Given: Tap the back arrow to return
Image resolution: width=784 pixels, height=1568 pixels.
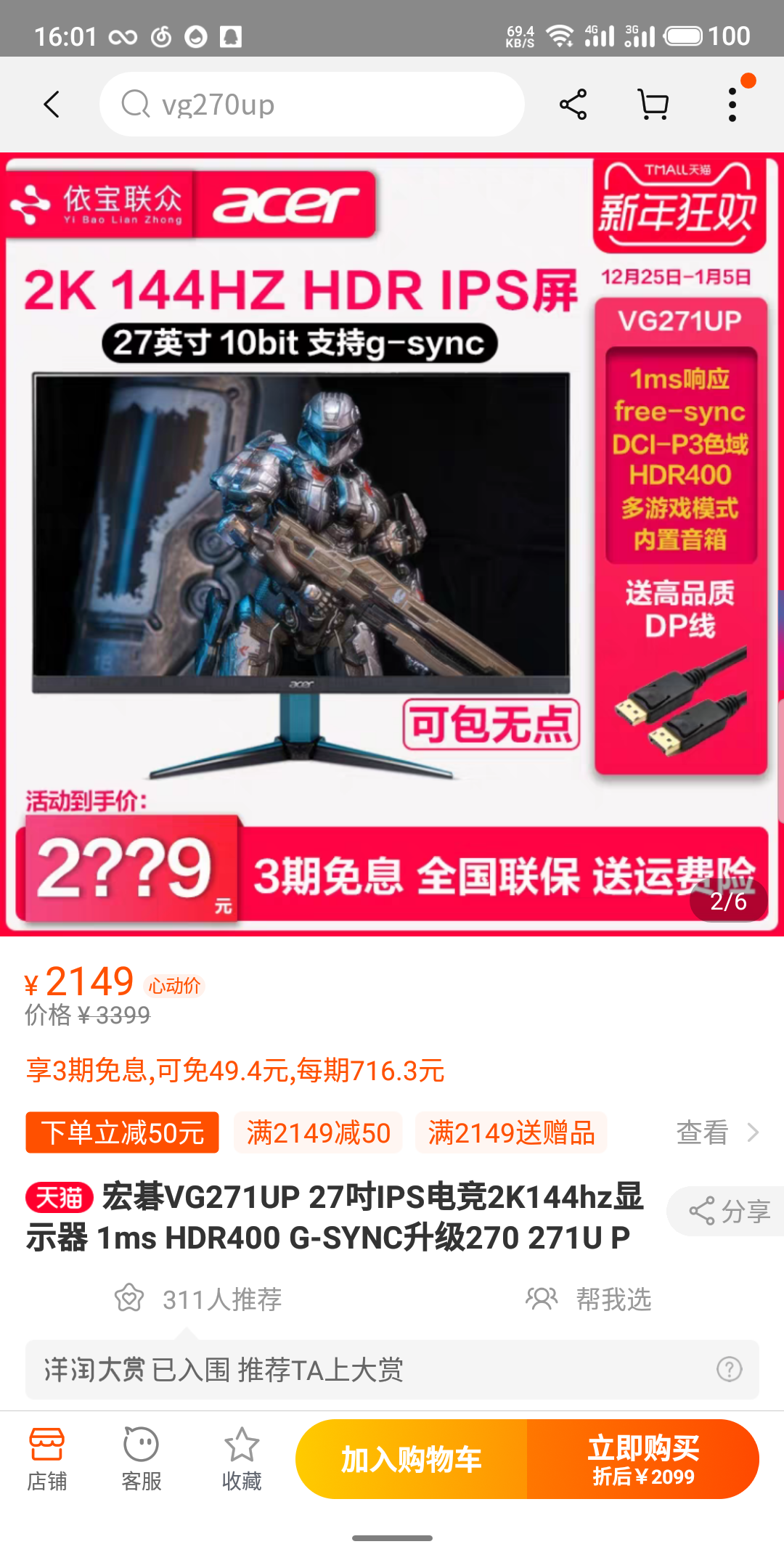Looking at the screenshot, I should pyautogui.click(x=51, y=103).
